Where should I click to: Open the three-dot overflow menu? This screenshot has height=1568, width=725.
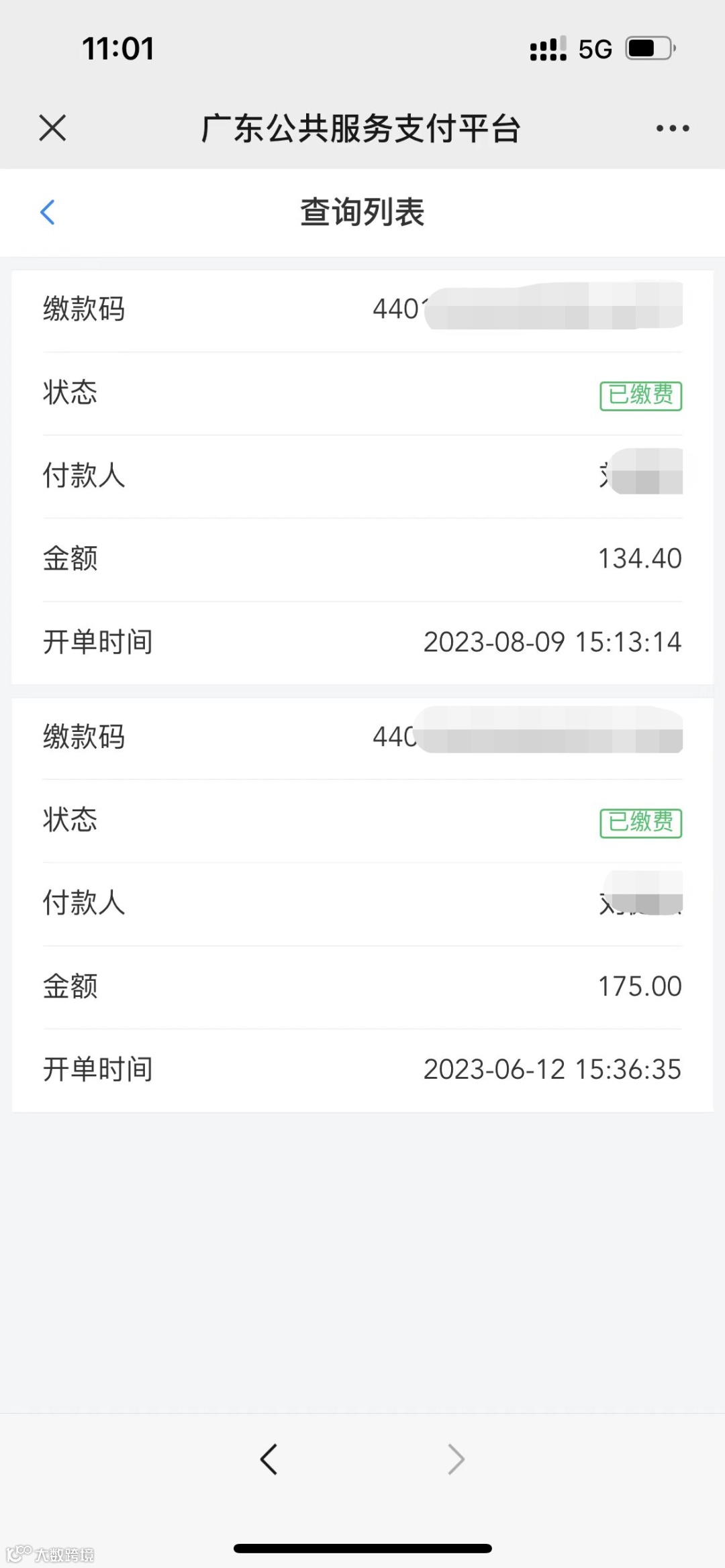coord(673,128)
